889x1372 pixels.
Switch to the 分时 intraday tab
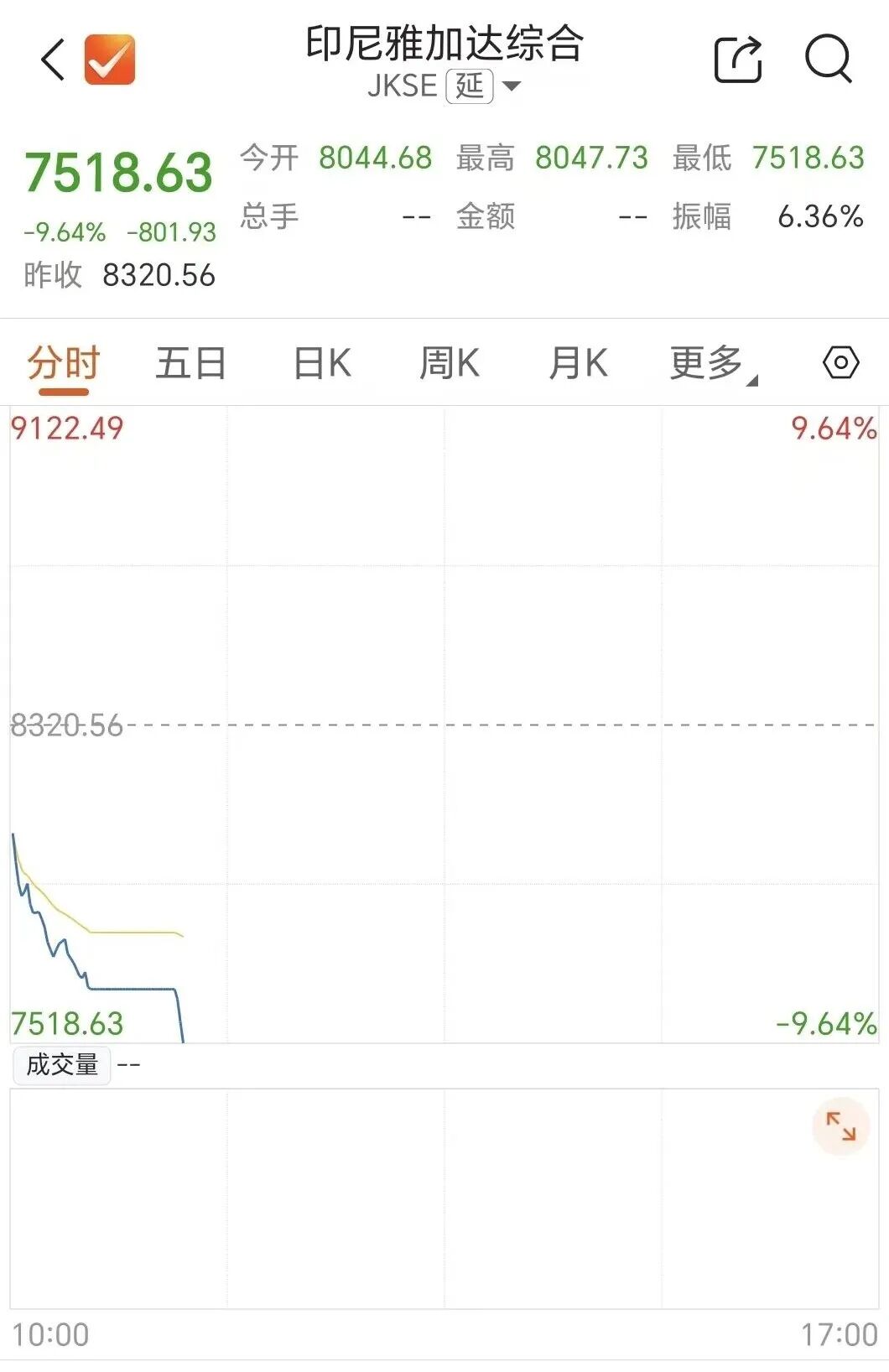(63, 362)
